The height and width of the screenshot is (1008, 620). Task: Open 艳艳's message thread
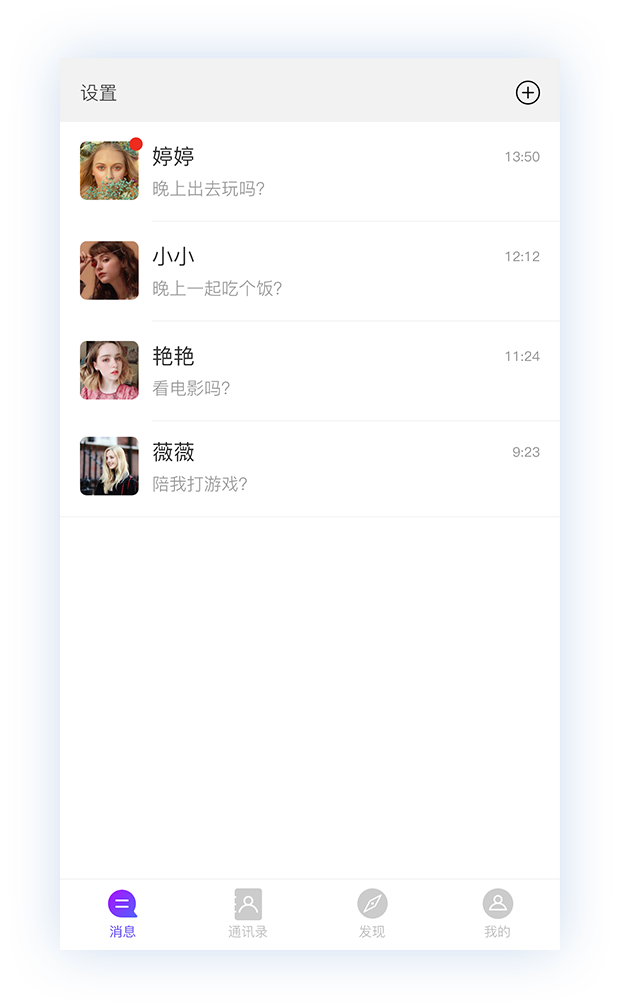(x=310, y=371)
